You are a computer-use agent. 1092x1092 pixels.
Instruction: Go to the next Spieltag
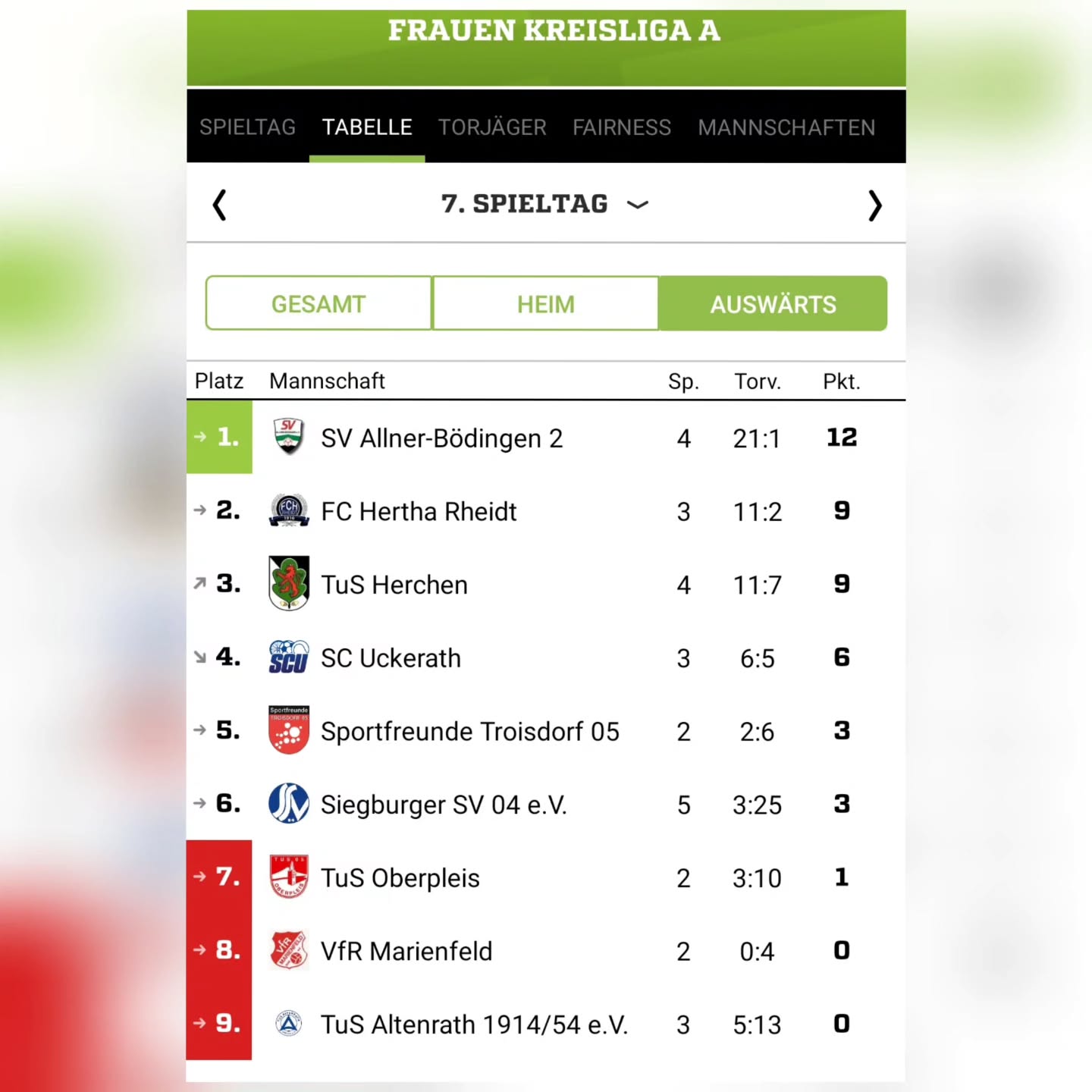coord(874,206)
